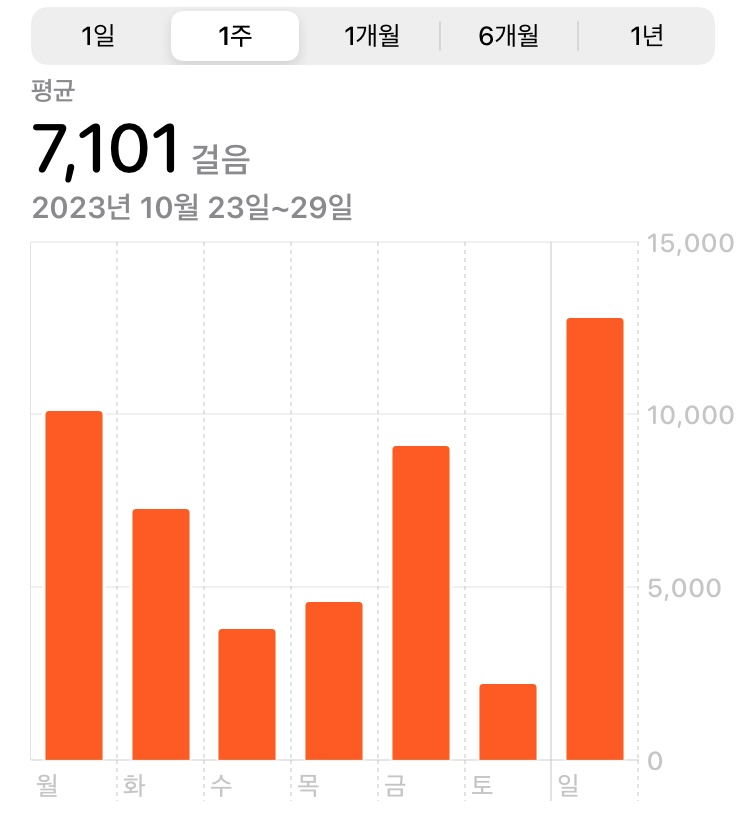
Task: Tap the 수 (Wednesday) step bar
Action: [247, 695]
